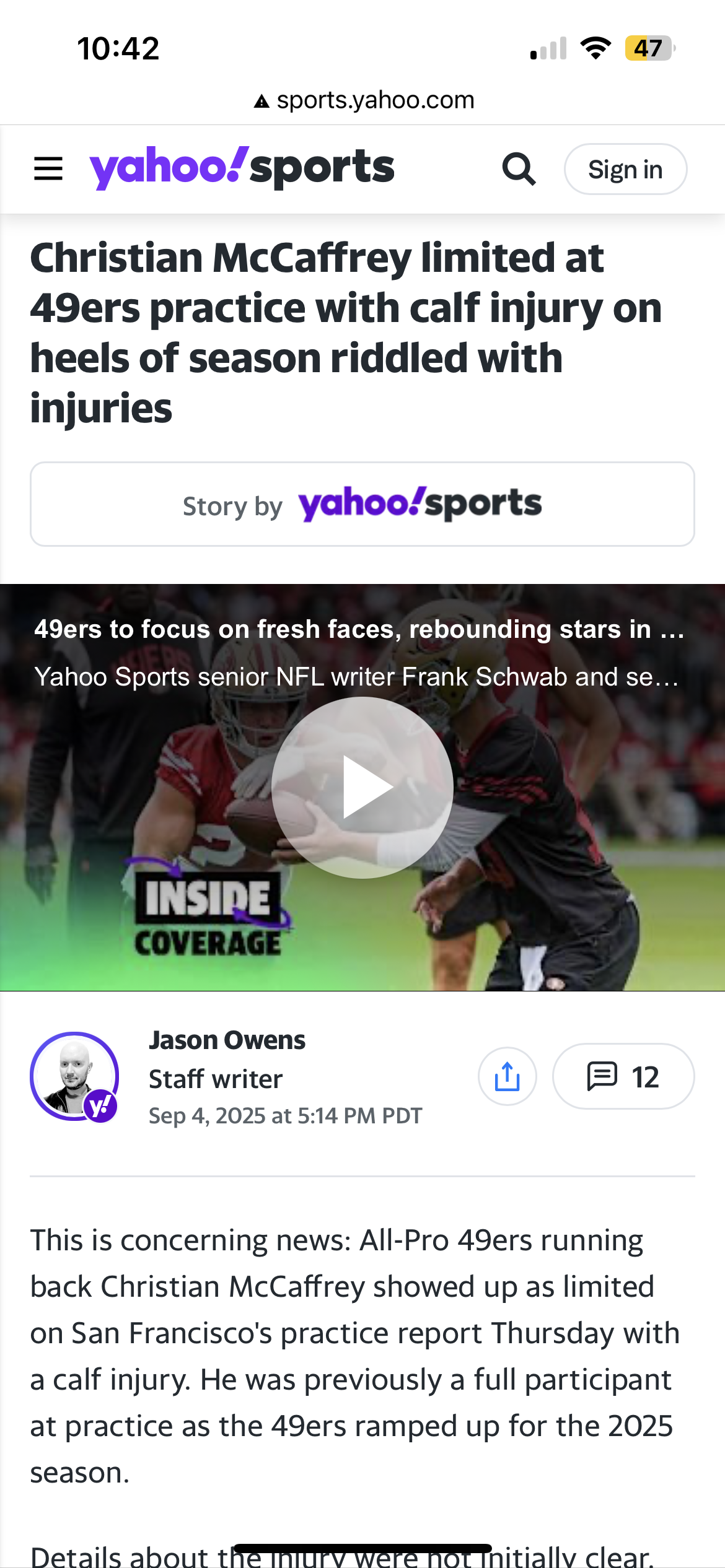The width and height of the screenshot is (725, 1568).
Task: Play the Inside Coverage video
Action: pyautogui.click(x=362, y=787)
